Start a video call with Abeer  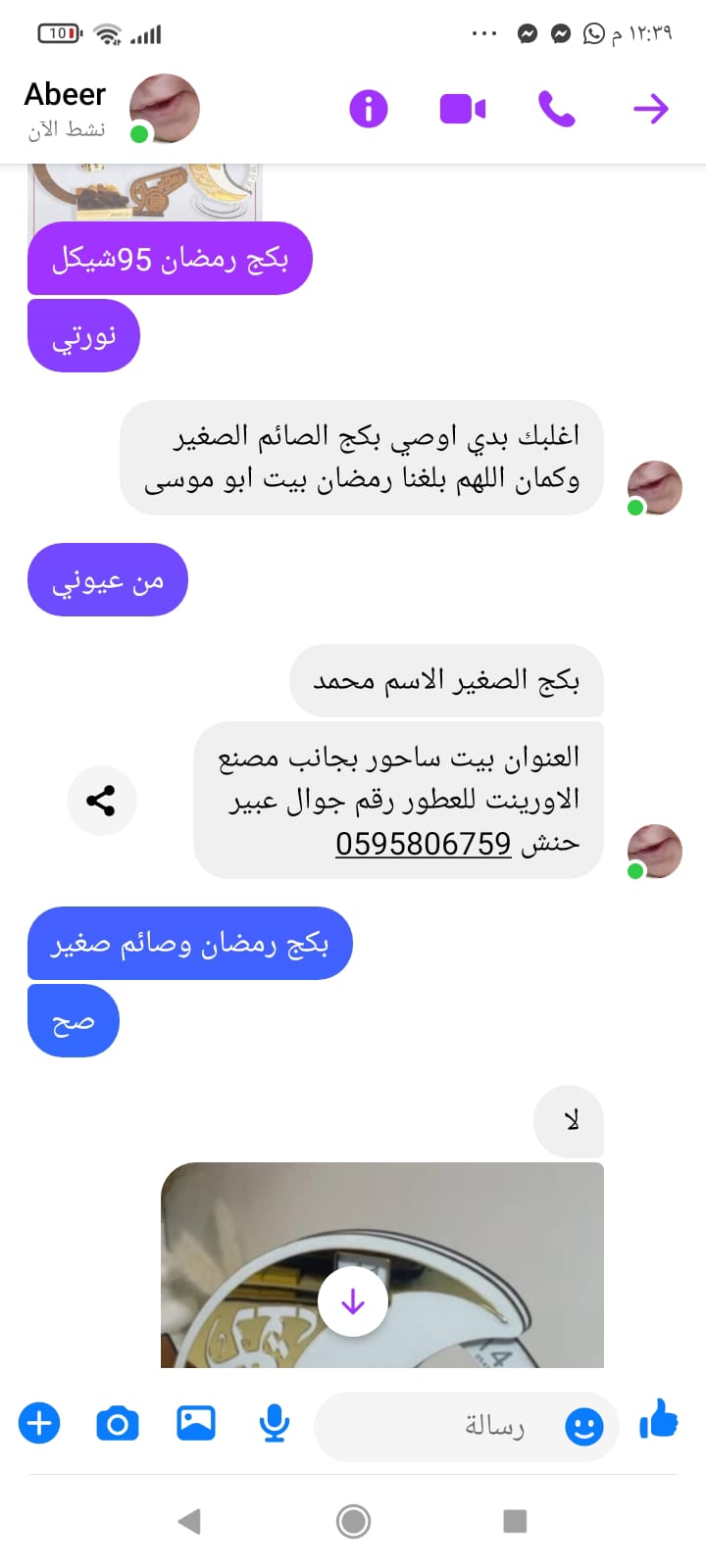click(x=463, y=109)
